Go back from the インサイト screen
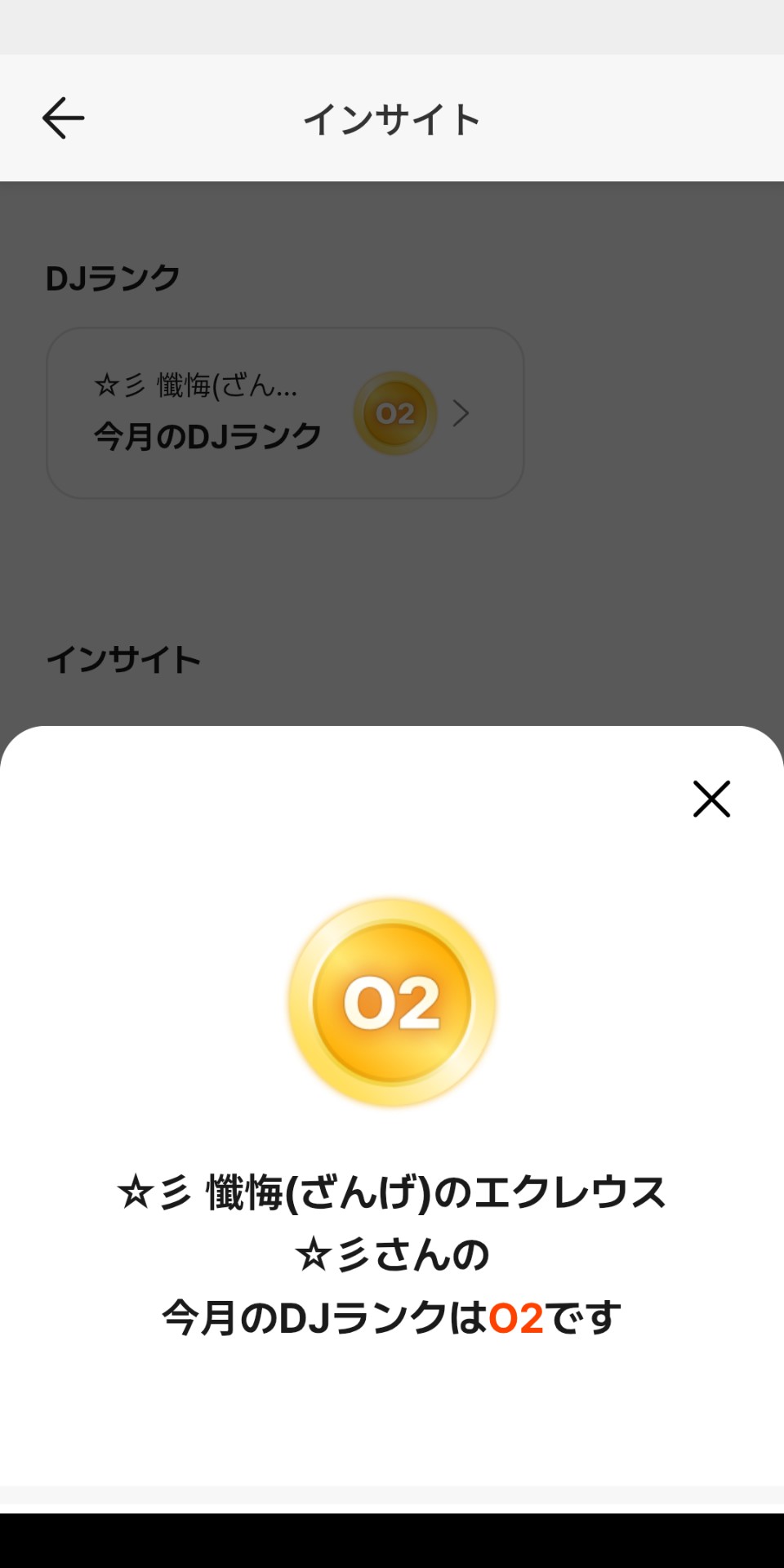 [63, 118]
